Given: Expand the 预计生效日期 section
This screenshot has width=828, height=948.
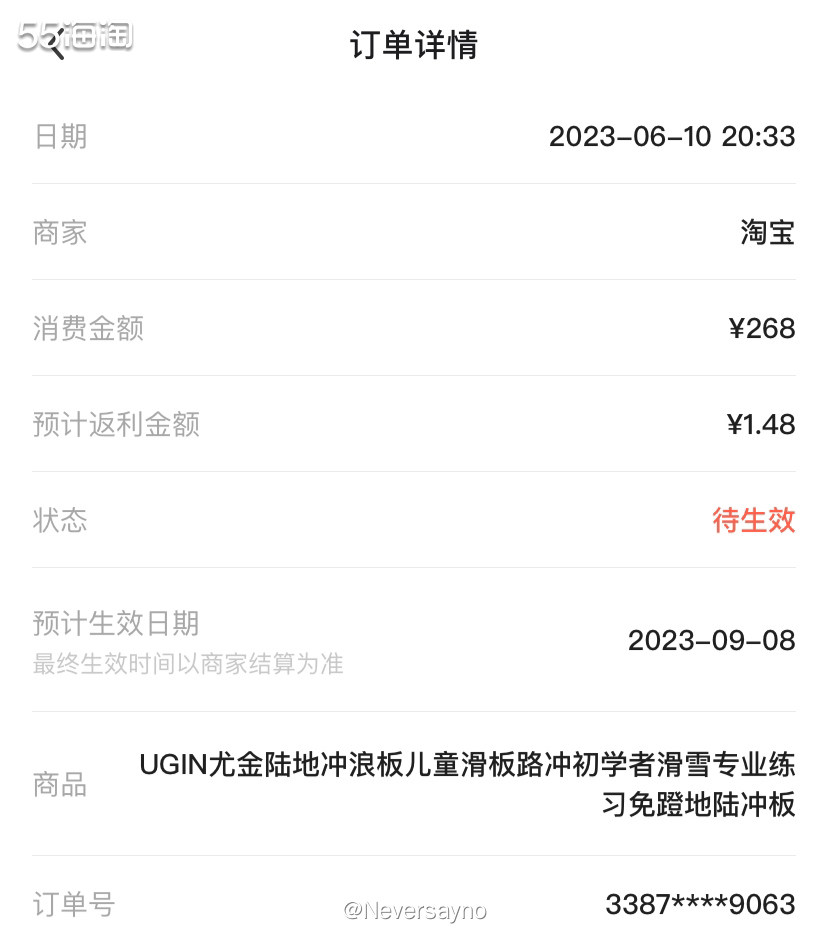Looking at the screenshot, I should tap(113, 623).
